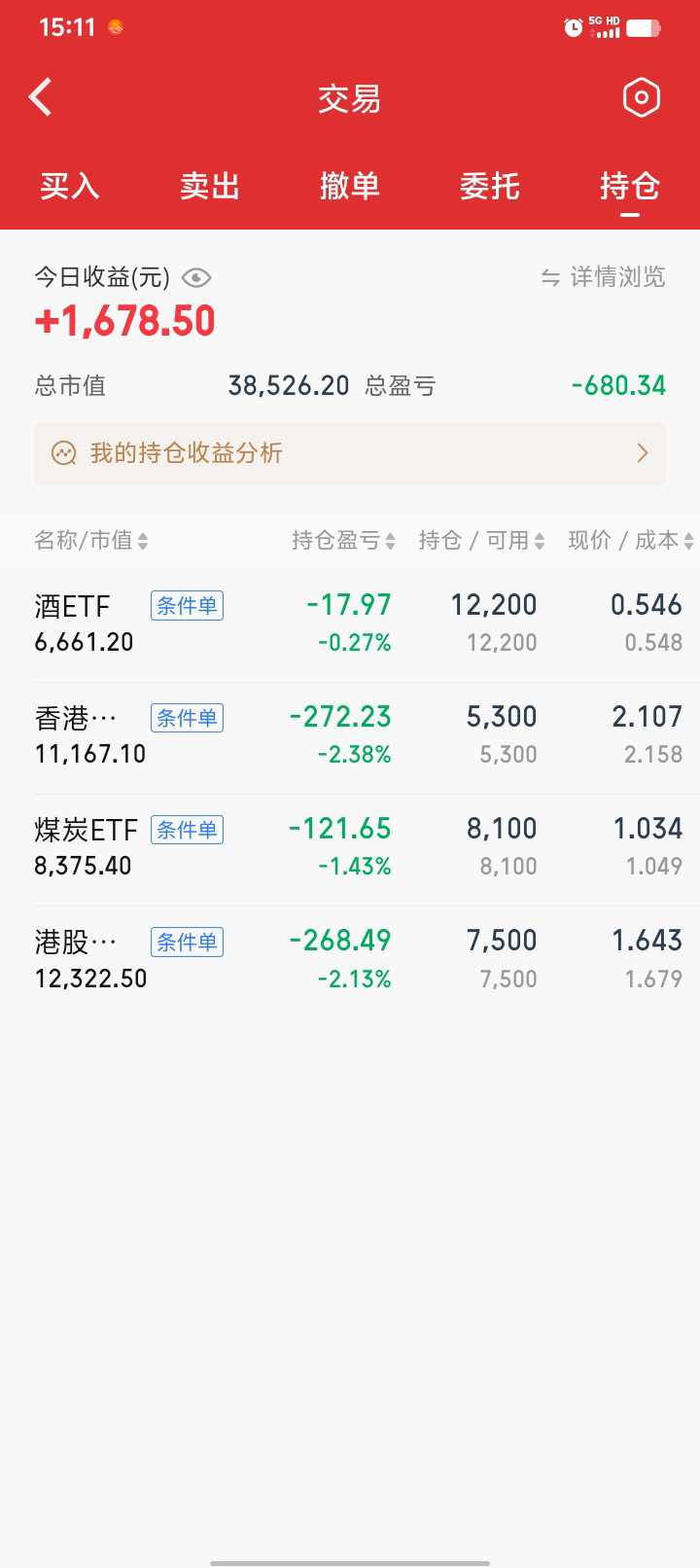
Task: Open the 酒ETF holding row
Action: [x=350, y=624]
